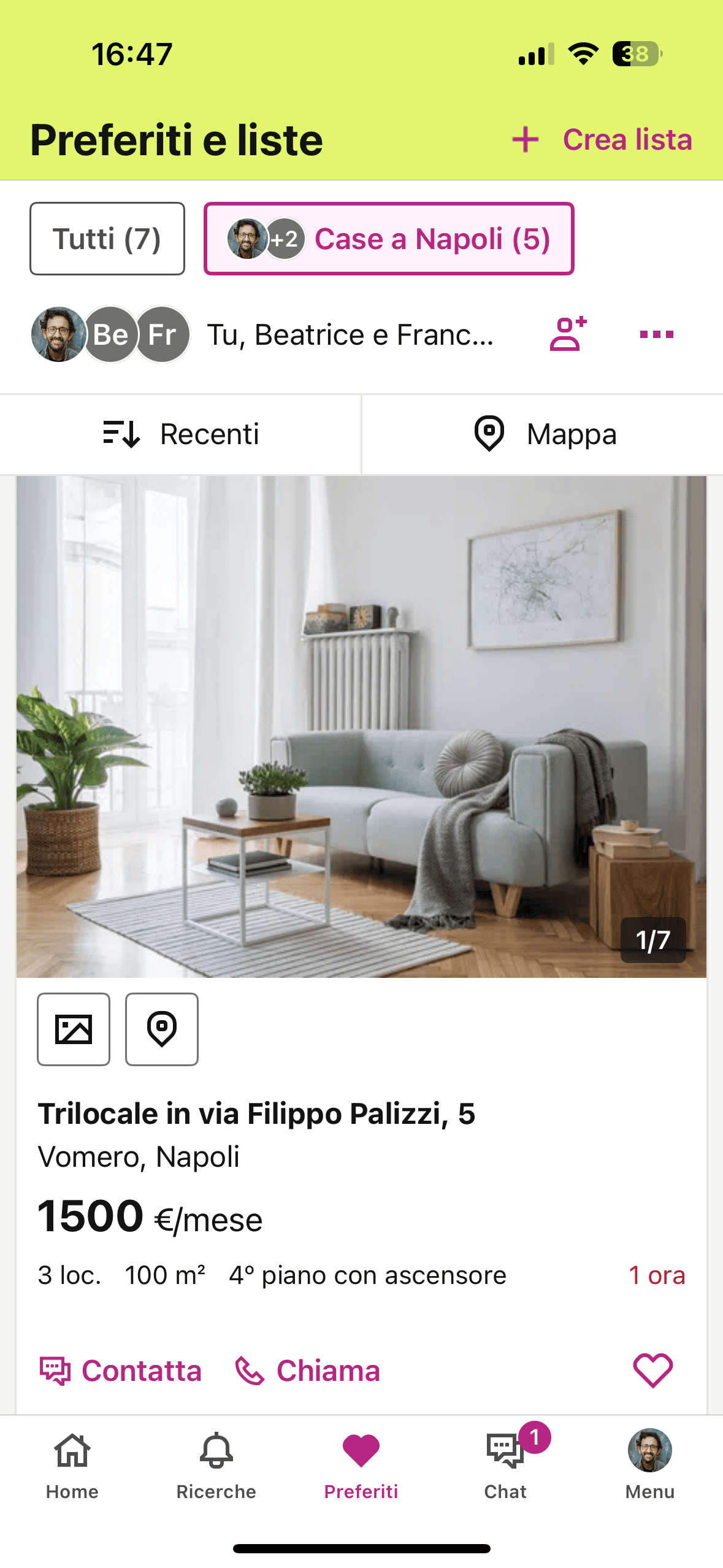Open the via Filippo Palizzi listing photo
The height and width of the screenshot is (1568, 723).
[x=361, y=726]
